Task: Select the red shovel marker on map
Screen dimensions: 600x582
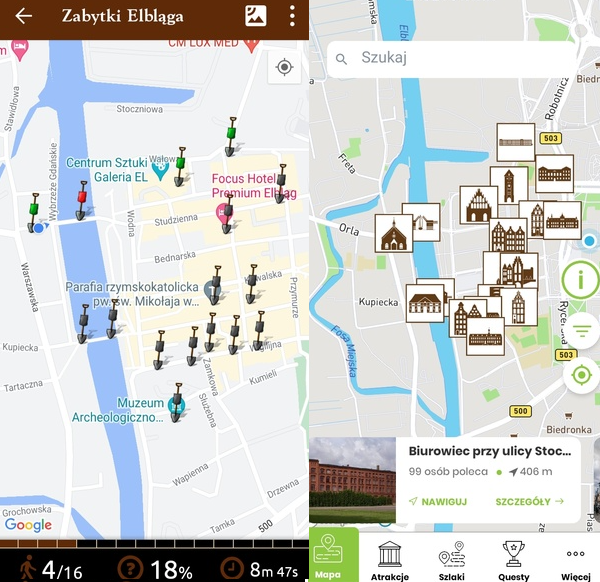Action: [x=82, y=198]
